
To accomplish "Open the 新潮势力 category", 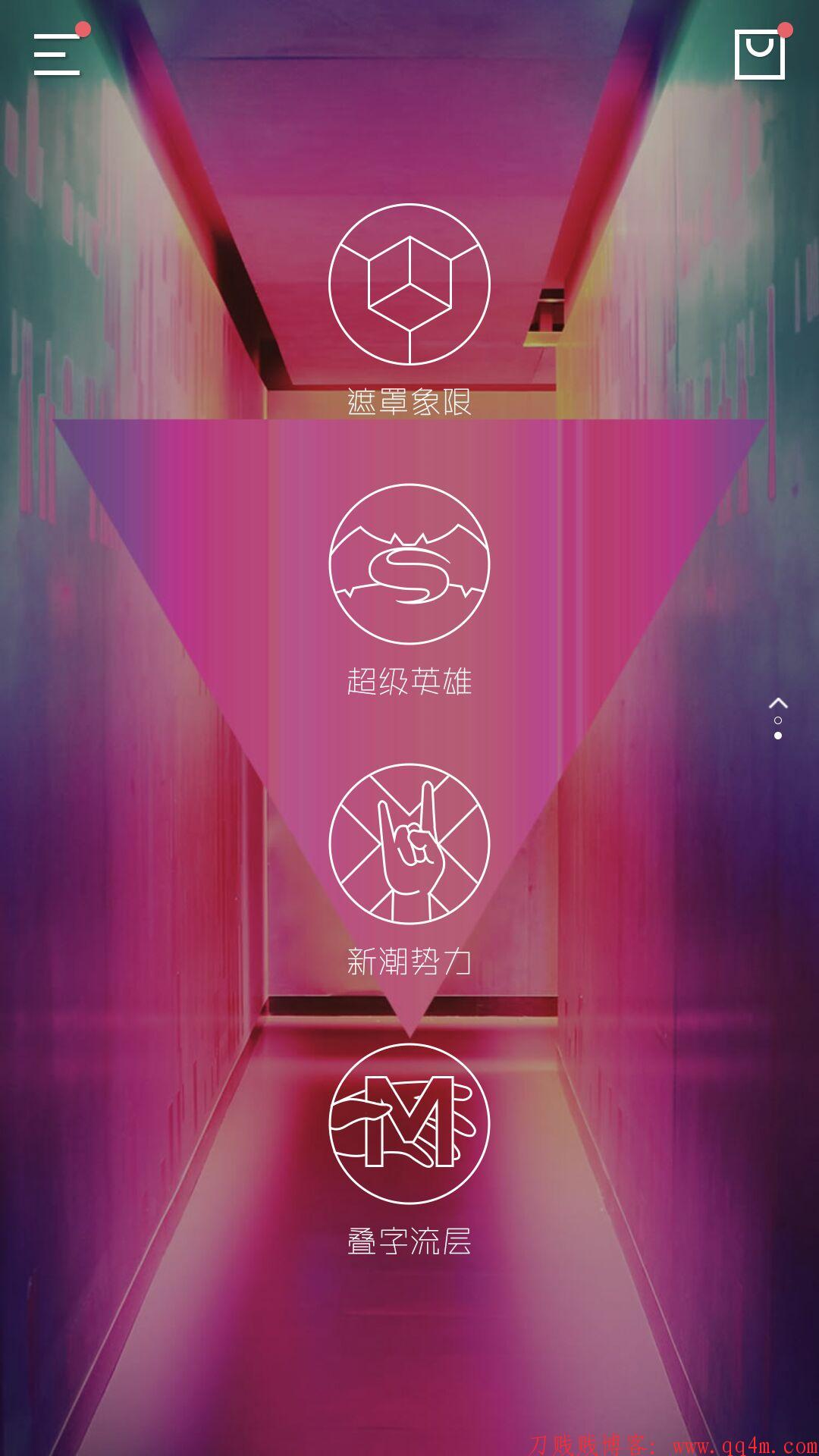I will coord(409,844).
